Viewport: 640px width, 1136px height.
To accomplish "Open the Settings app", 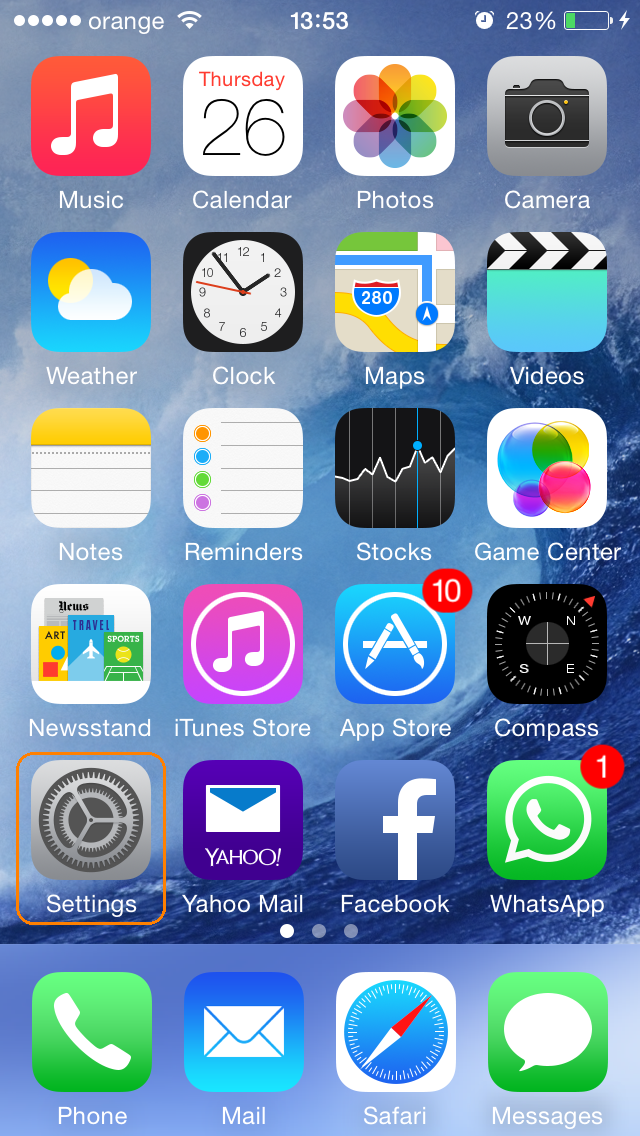I will click(x=91, y=820).
